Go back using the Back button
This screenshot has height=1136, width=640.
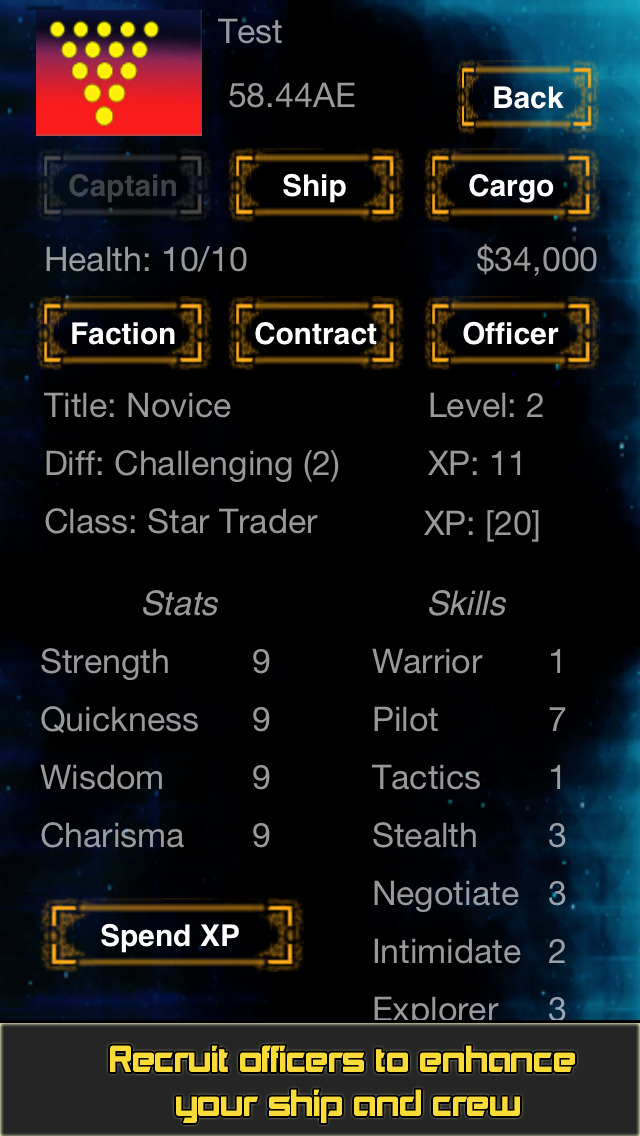coord(527,98)
